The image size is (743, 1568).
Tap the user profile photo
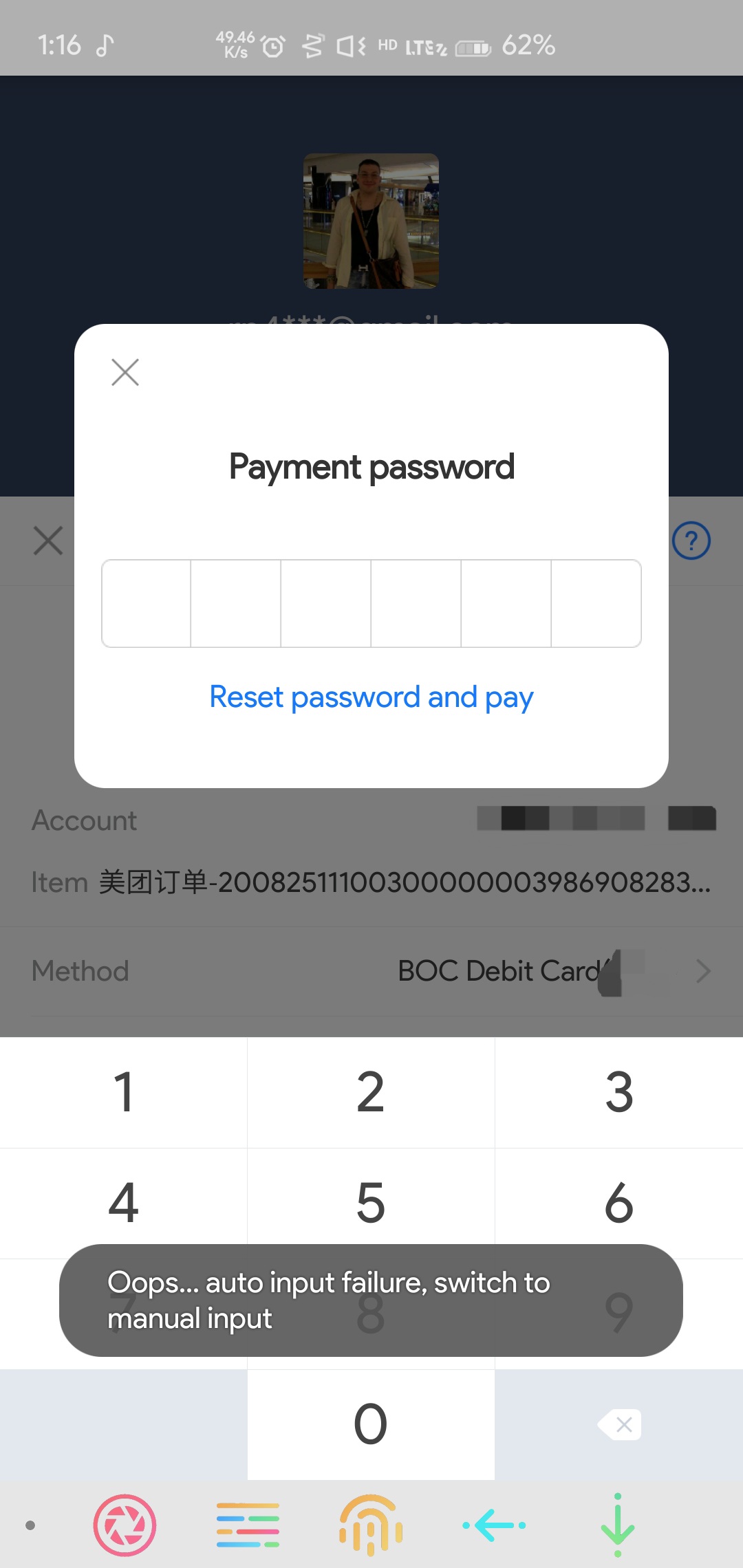pos(370,220)
